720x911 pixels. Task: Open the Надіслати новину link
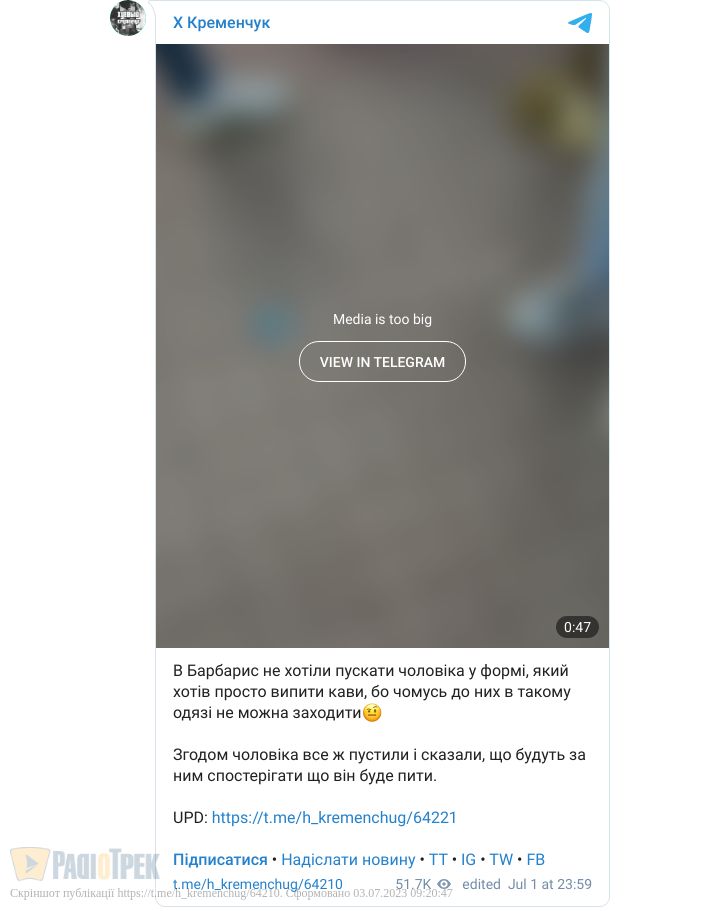click(348, 859)
